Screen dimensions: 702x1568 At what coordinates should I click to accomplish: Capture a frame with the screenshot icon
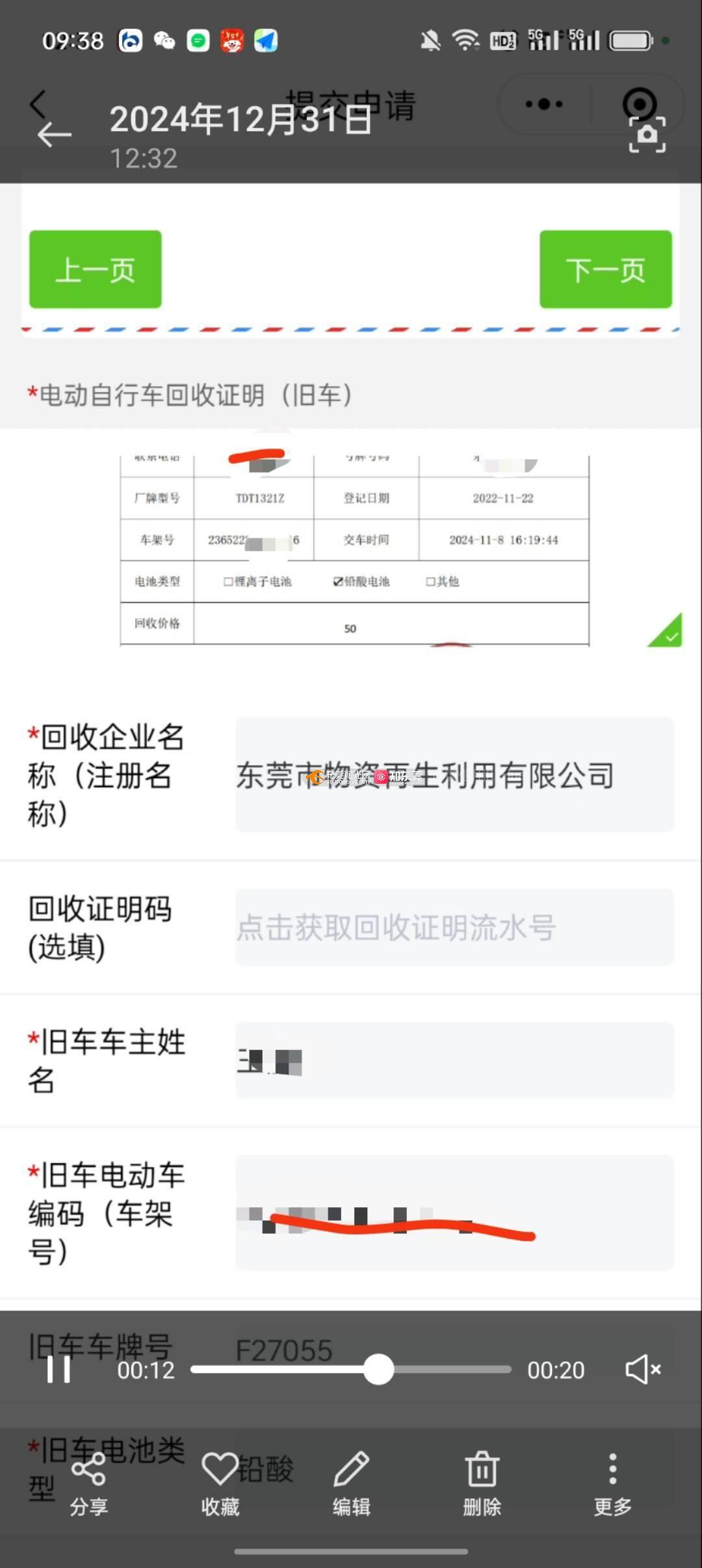pos(647,135)
